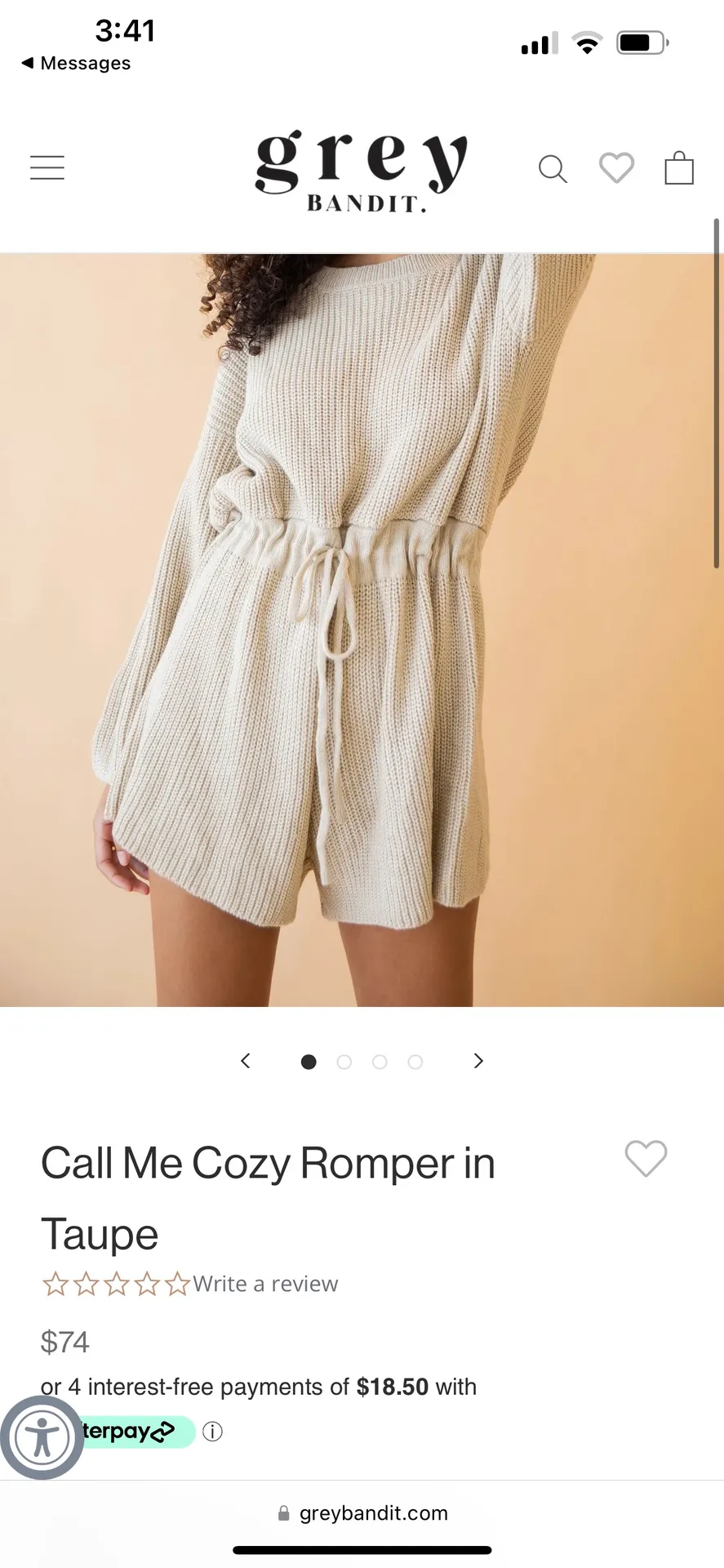Favorite the romper with the heart toggle
The height and width of the screenshot is (1568, 724).
(646, 1160)
